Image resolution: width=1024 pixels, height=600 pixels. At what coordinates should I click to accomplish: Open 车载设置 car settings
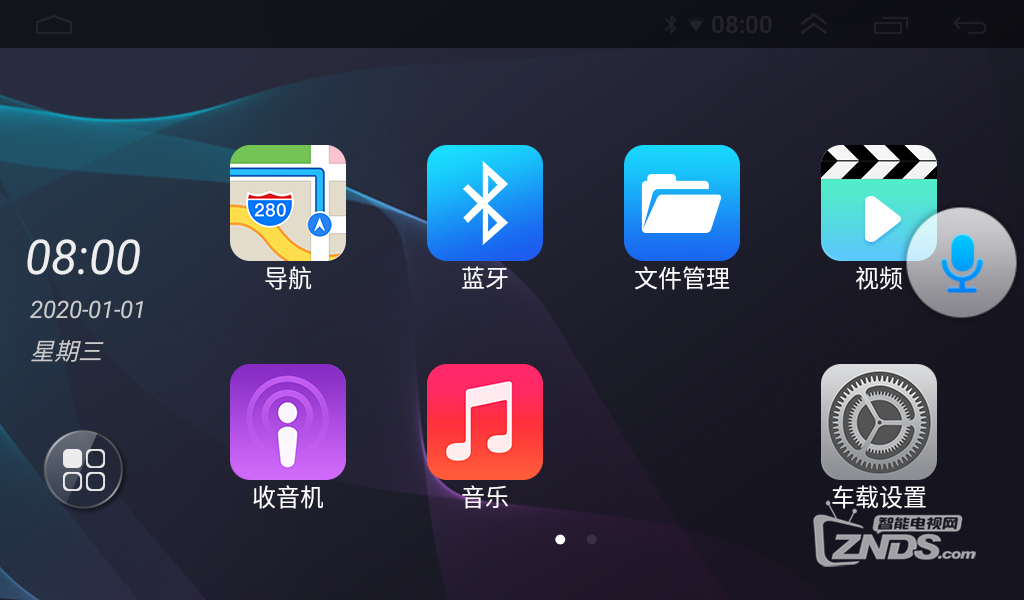pos(879,422)
